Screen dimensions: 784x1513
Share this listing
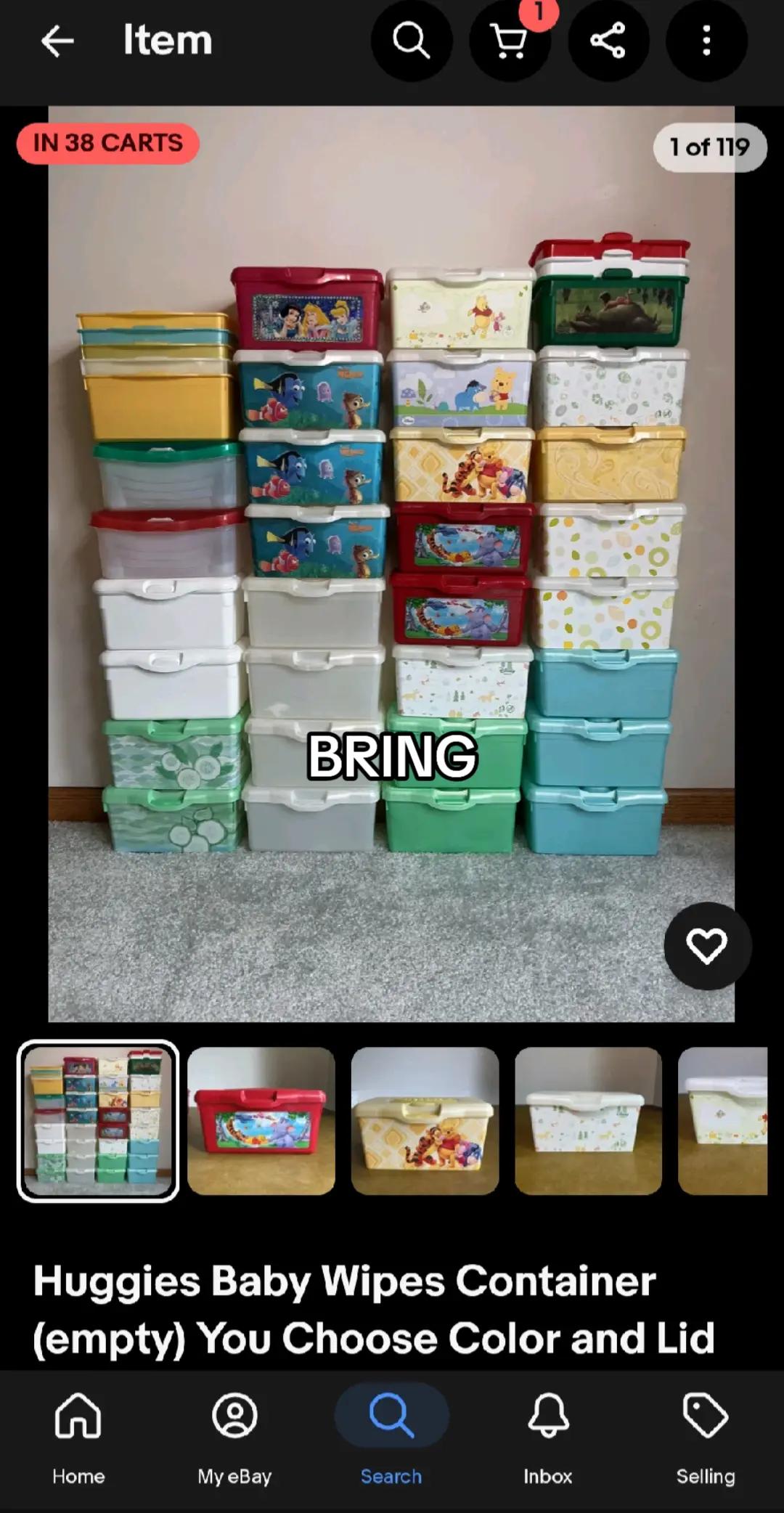(608, 41)
